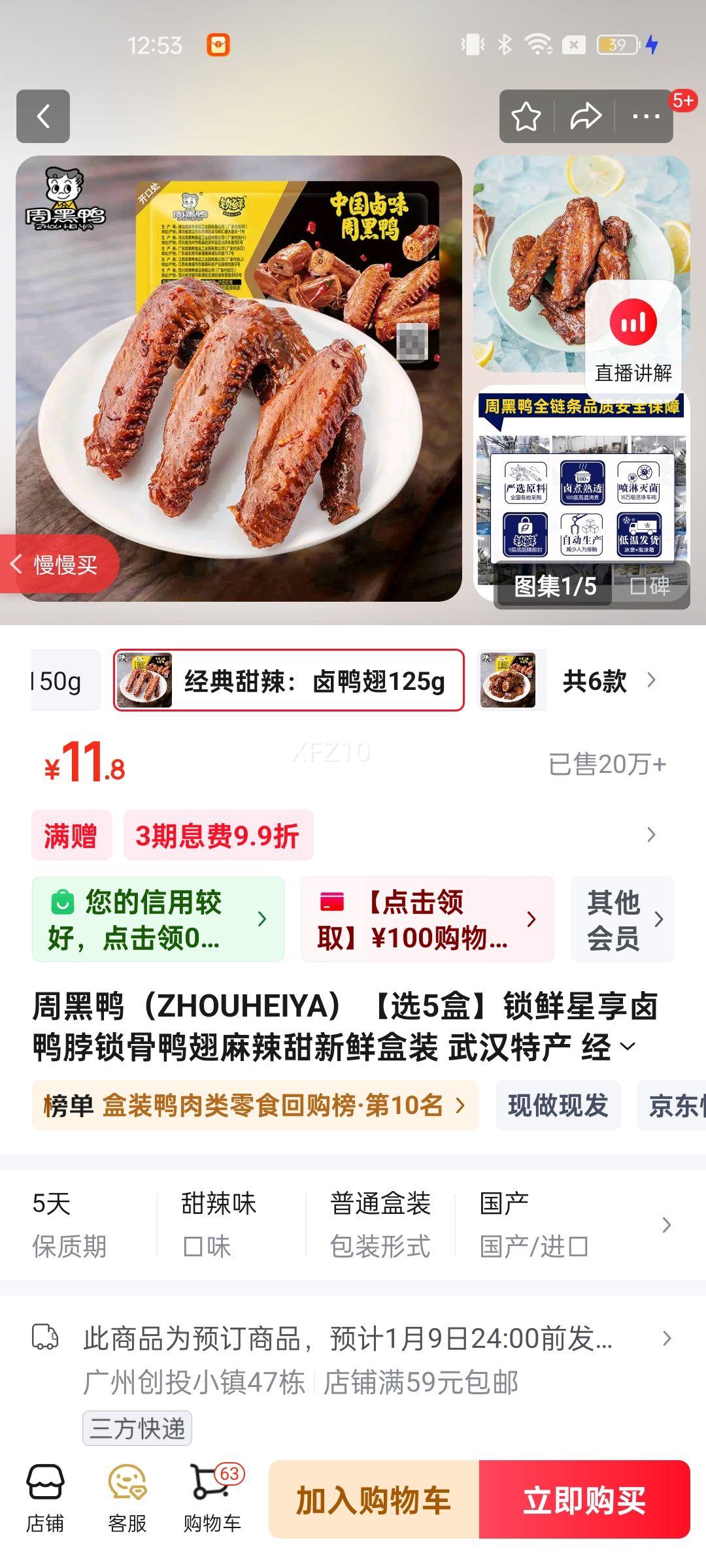This screenshot has height=1568, width=706.
Task: Open the three-dot overflow menu
Action: pyautogui.click(x=646, y=117)
